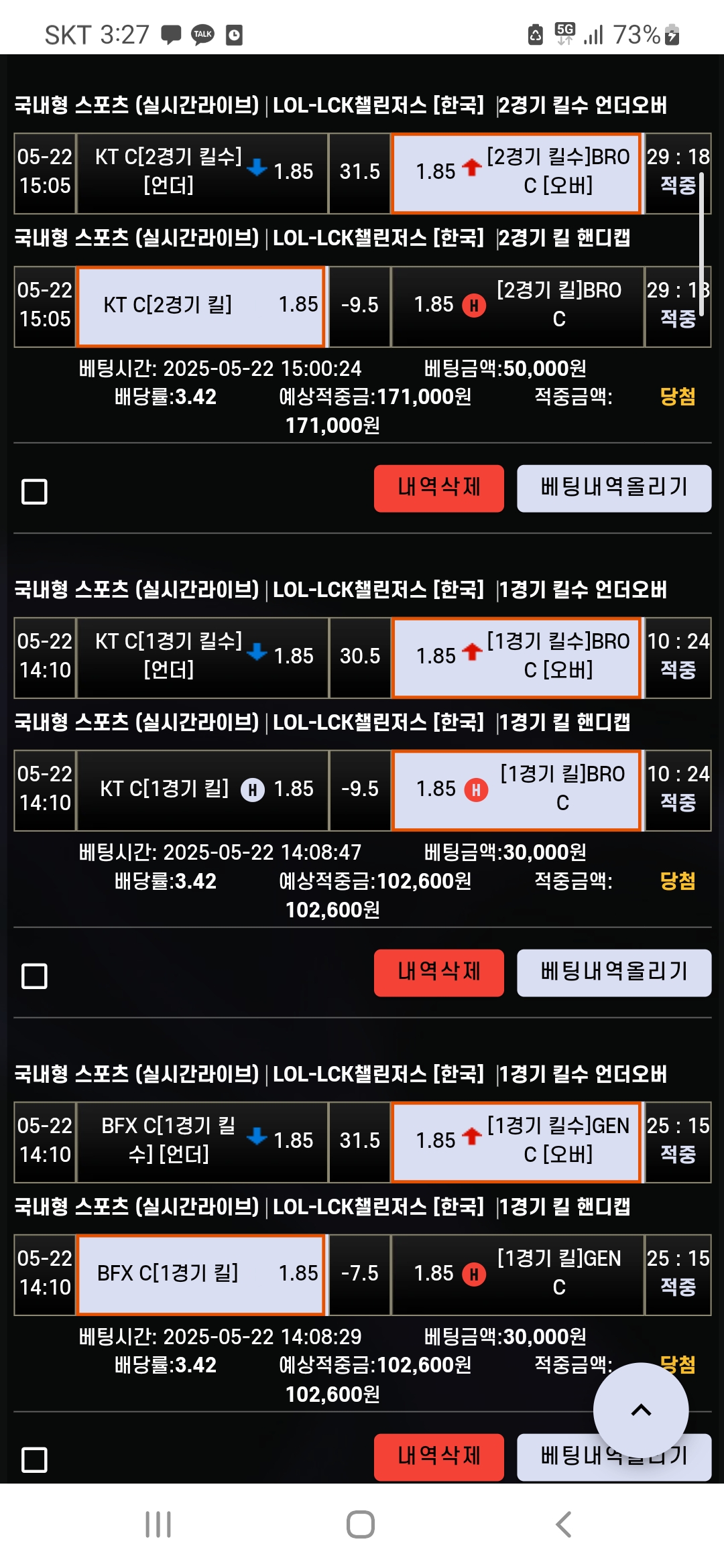Check the box for the 14:08:29 bet
Screen dimensions: 724x1568
pyautogui.click(x=34, y=1459)
